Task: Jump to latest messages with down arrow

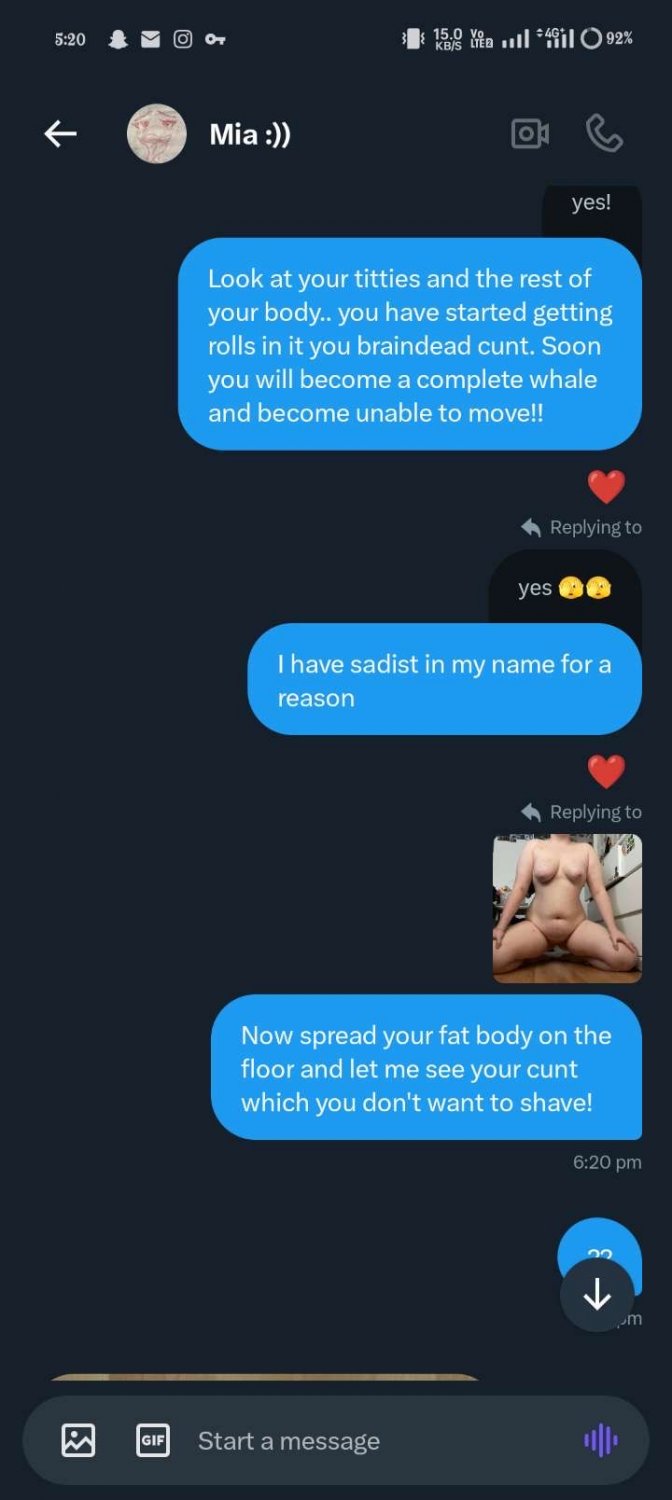Action: pyautogui.click(x=597, y=1295)
